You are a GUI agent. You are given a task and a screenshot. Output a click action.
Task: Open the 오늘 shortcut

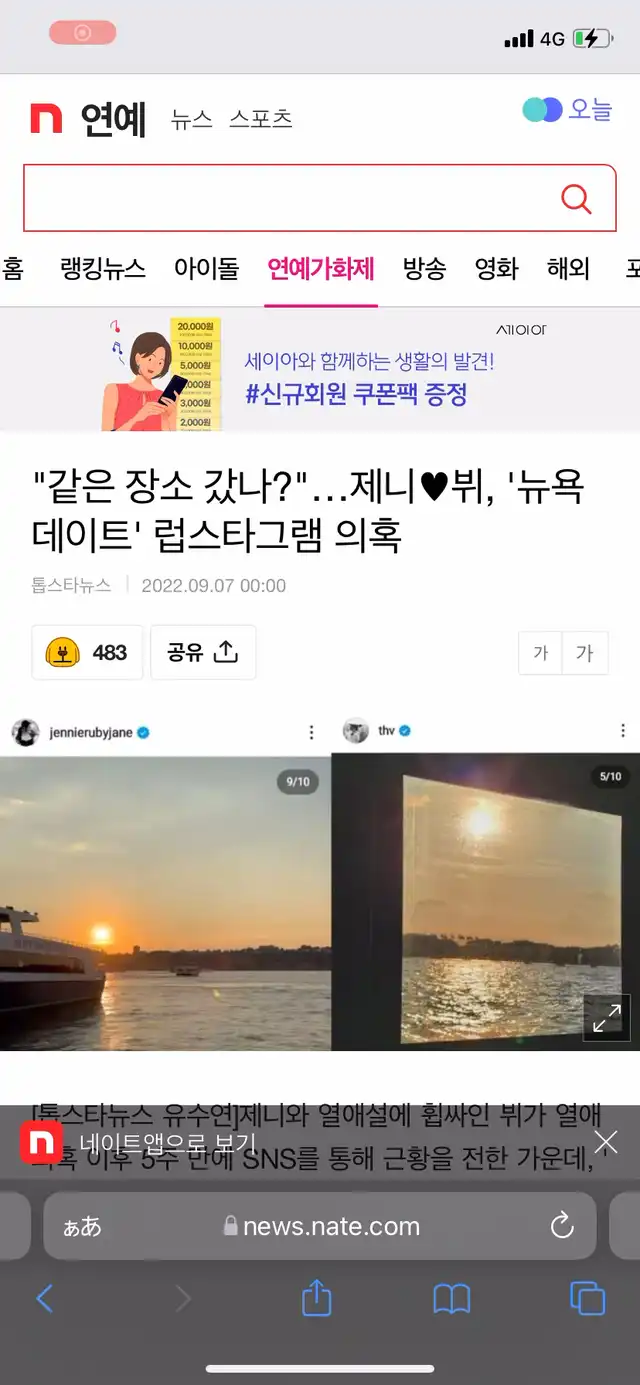click(567, 110)
